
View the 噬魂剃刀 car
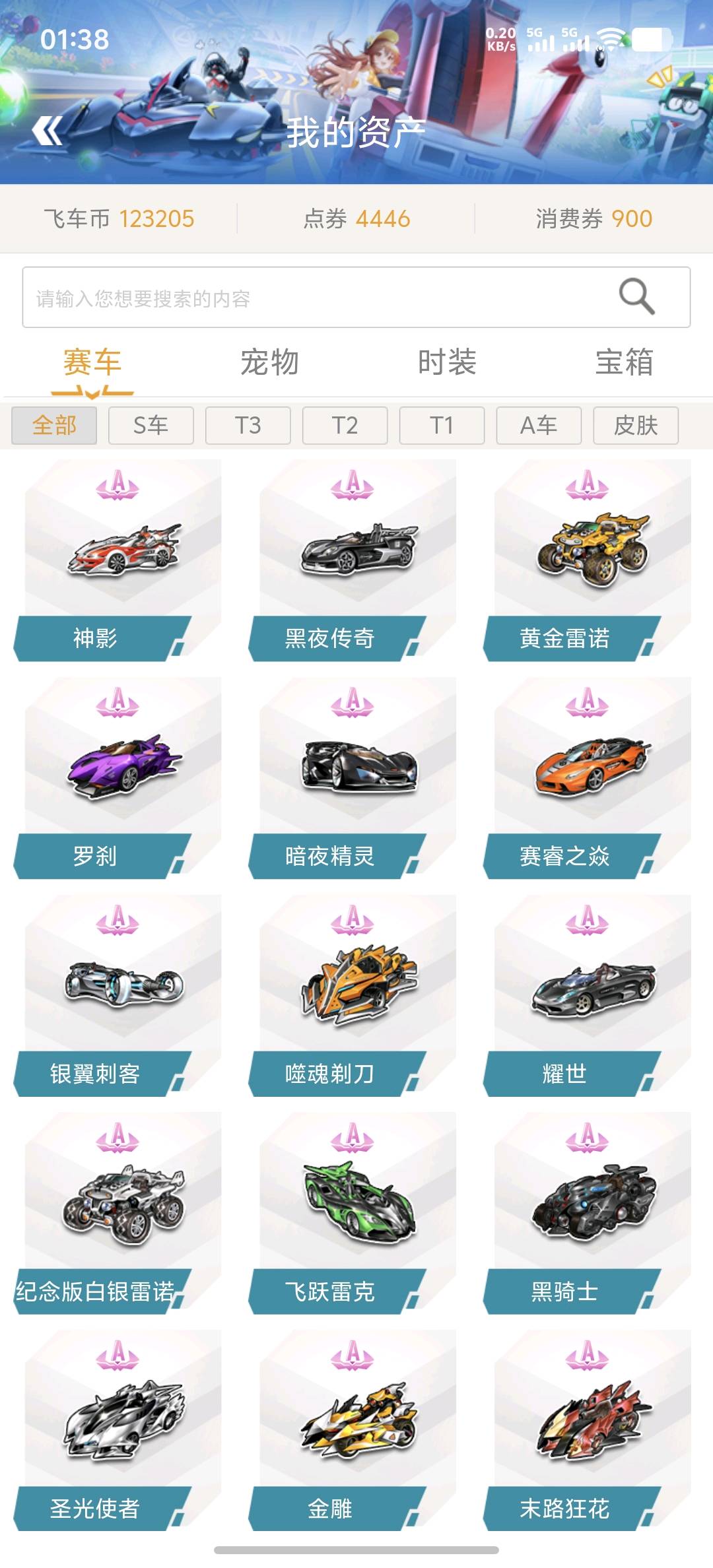click(x=353, y=996)
